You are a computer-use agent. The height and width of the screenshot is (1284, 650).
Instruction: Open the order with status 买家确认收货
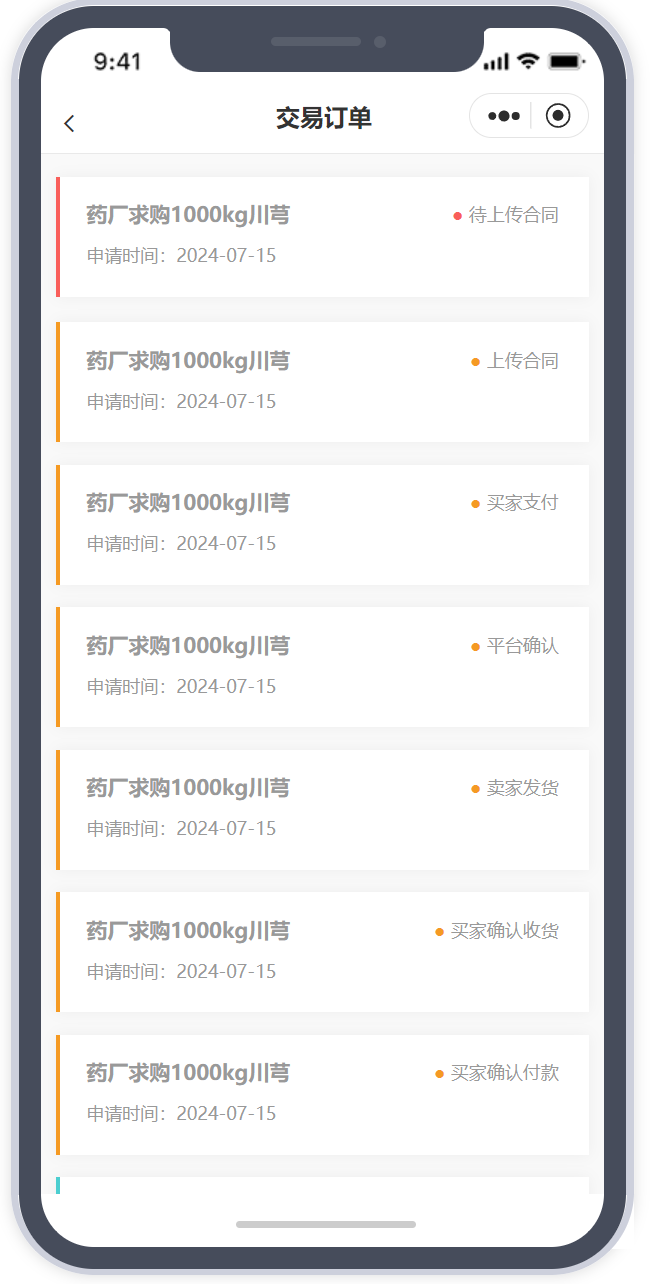click(322, 952)
